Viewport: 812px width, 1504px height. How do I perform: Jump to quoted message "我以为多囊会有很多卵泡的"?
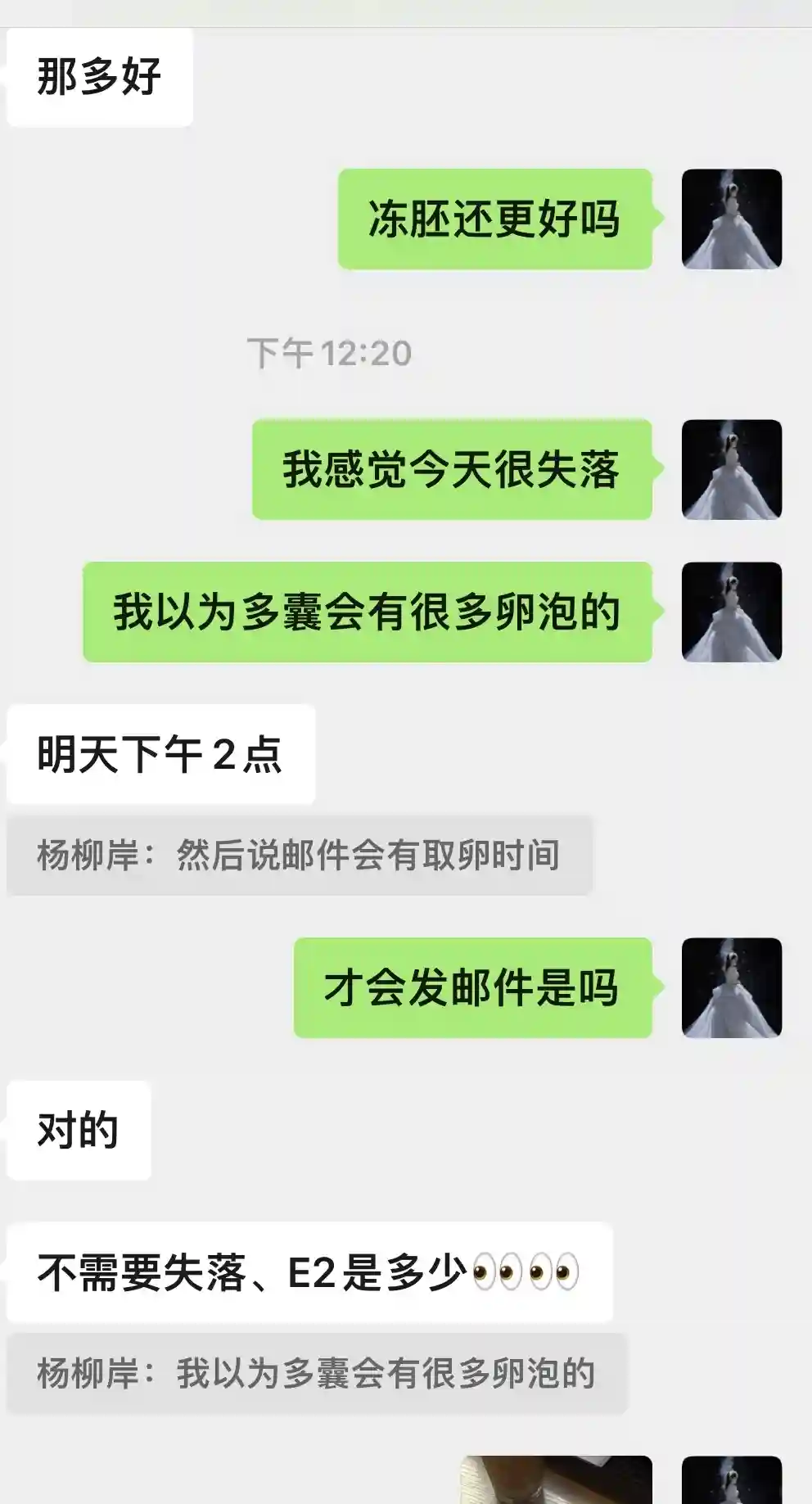tap(316, 1373)
